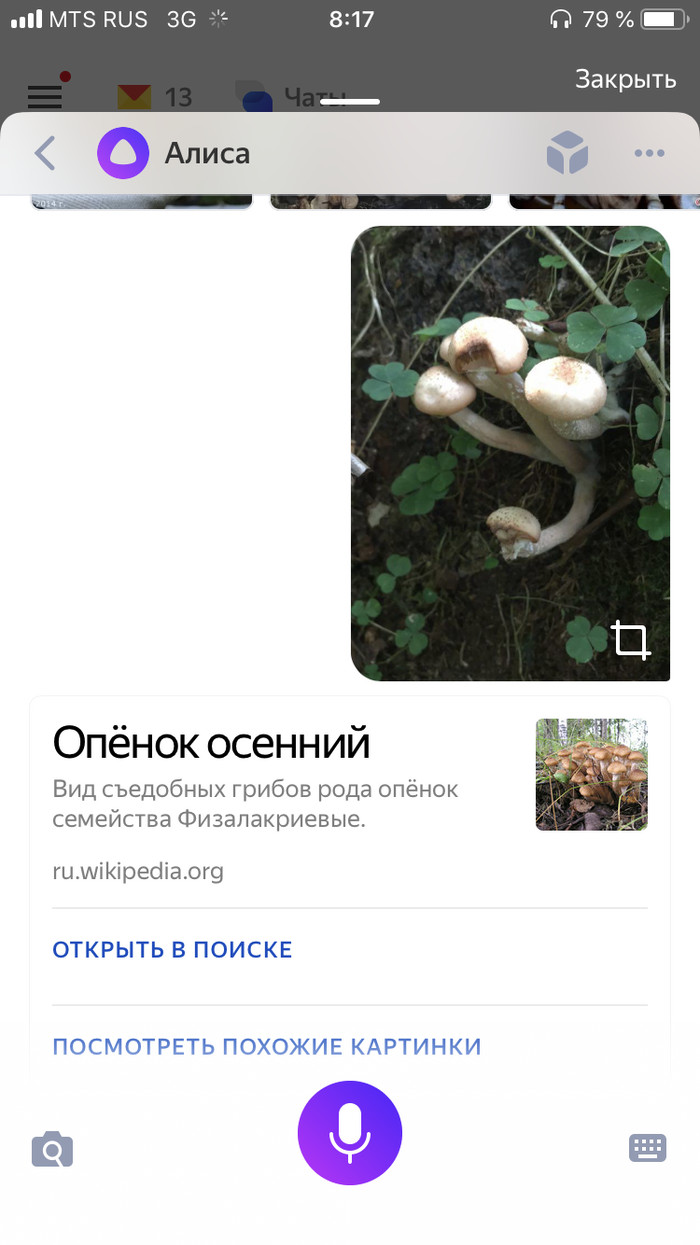The height and width of the screenshot is (1245, 700).
Task: Open camera image search
Action: click(53, 1150)
